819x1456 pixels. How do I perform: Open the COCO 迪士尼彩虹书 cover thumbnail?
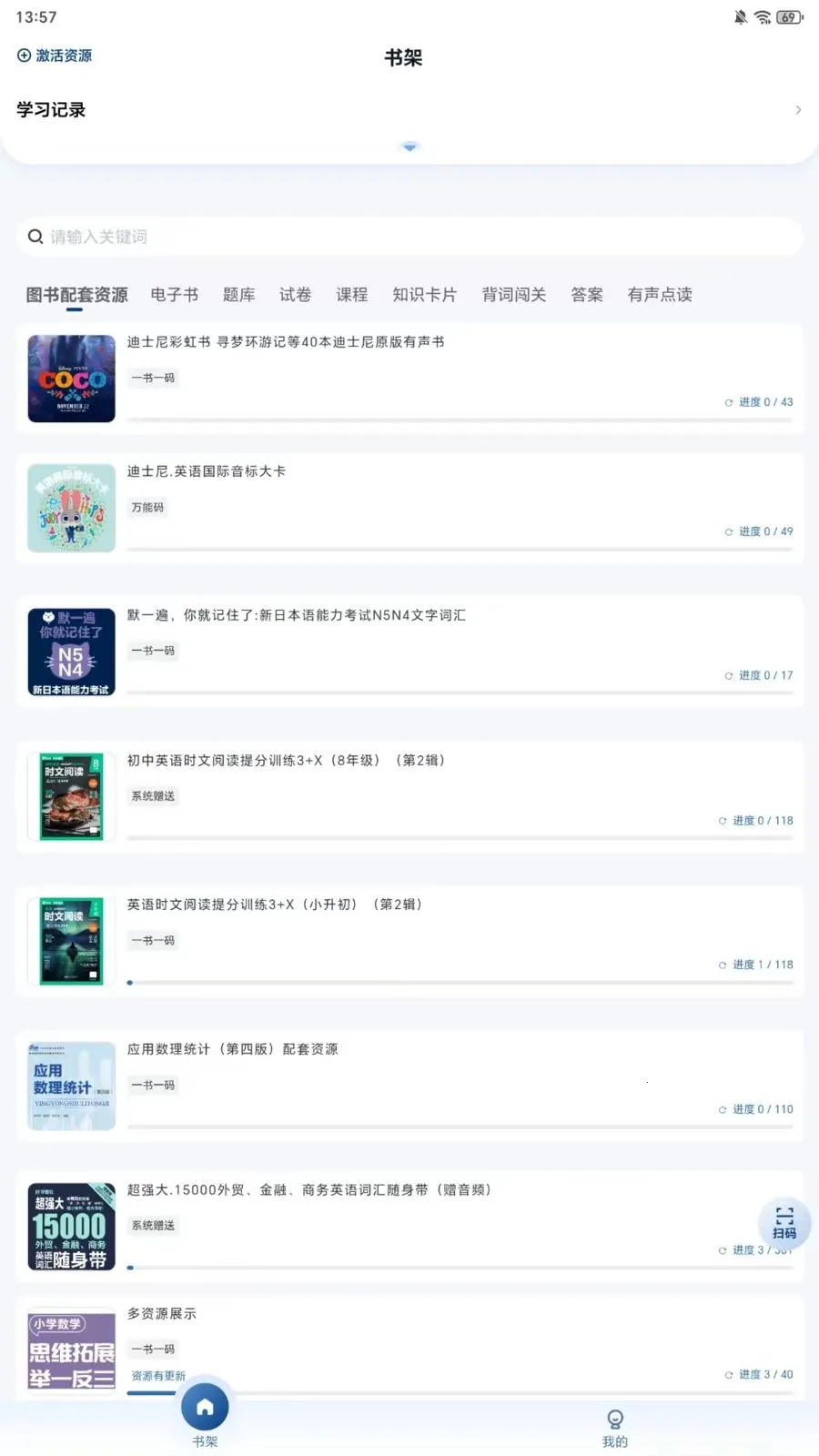[x=71, y=379]
